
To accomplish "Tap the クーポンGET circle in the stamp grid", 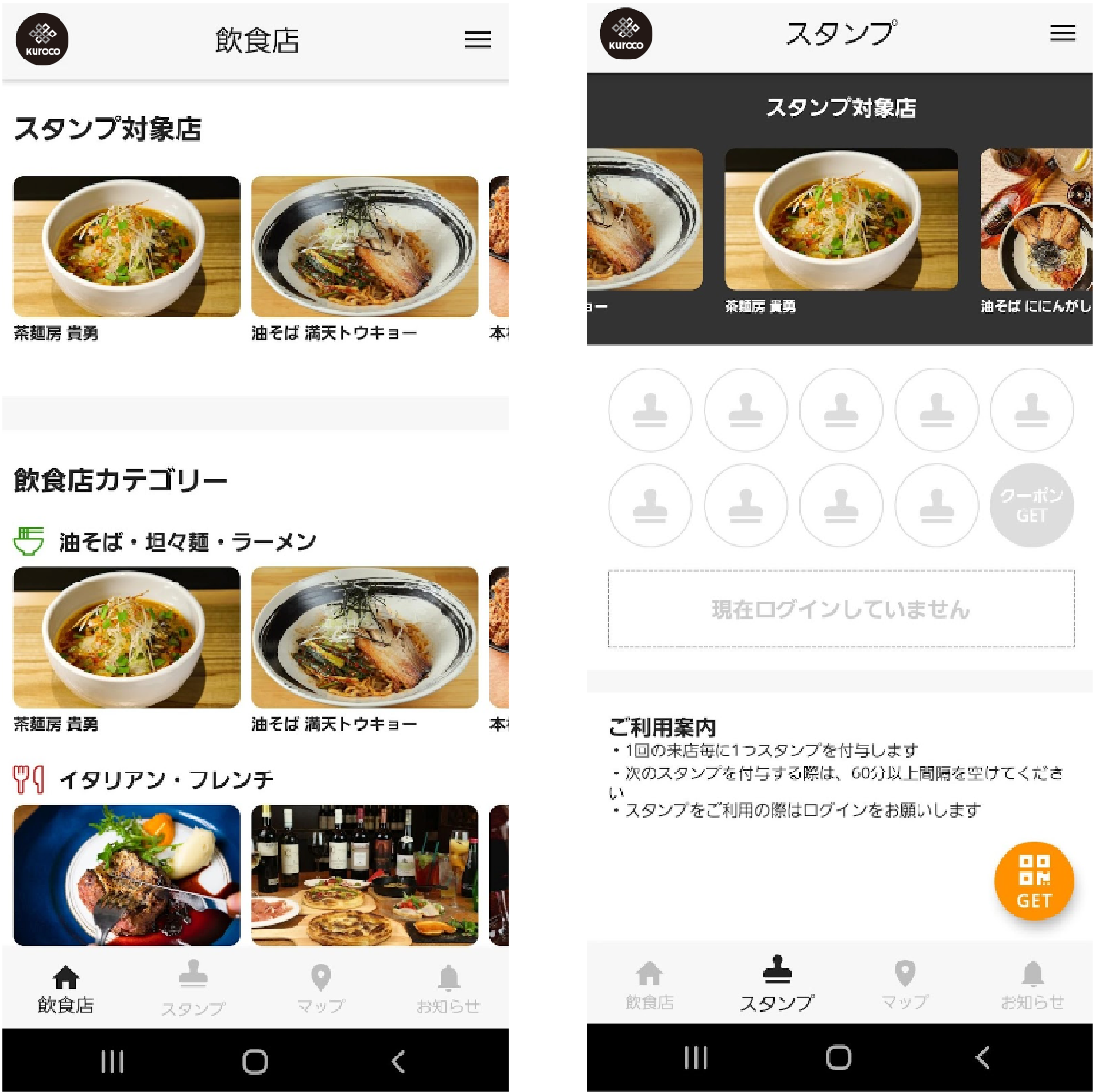I will click(1032, 506).
